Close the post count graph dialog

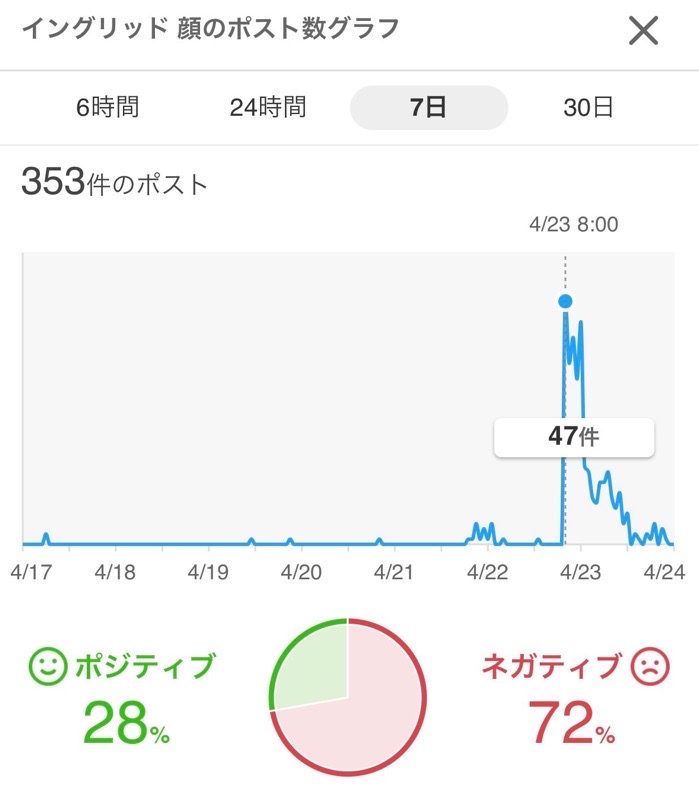point(643,31)
